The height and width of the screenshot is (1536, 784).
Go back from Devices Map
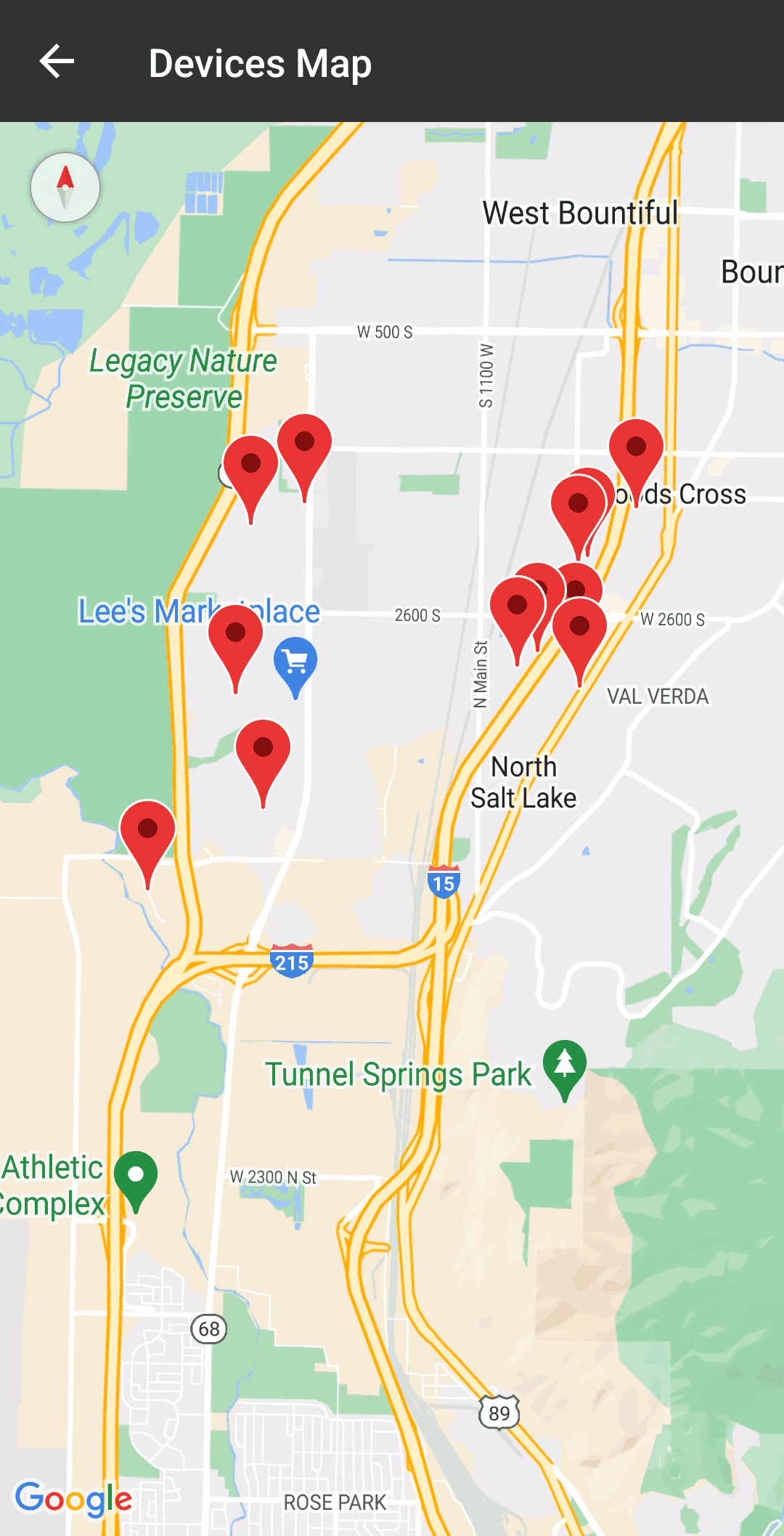57,61
